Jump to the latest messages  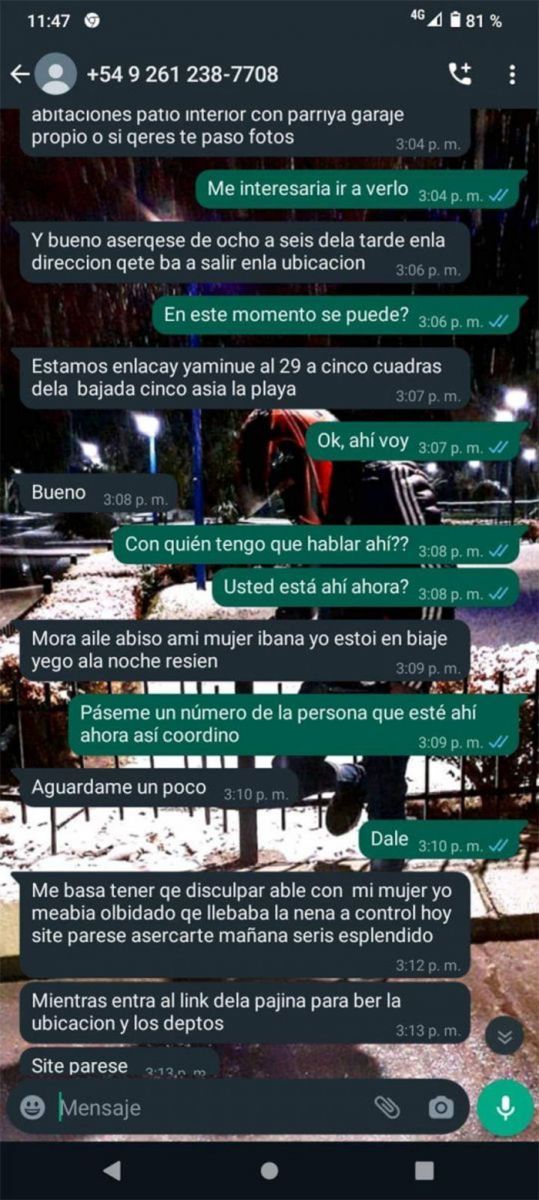click(x=505, y=1037)
